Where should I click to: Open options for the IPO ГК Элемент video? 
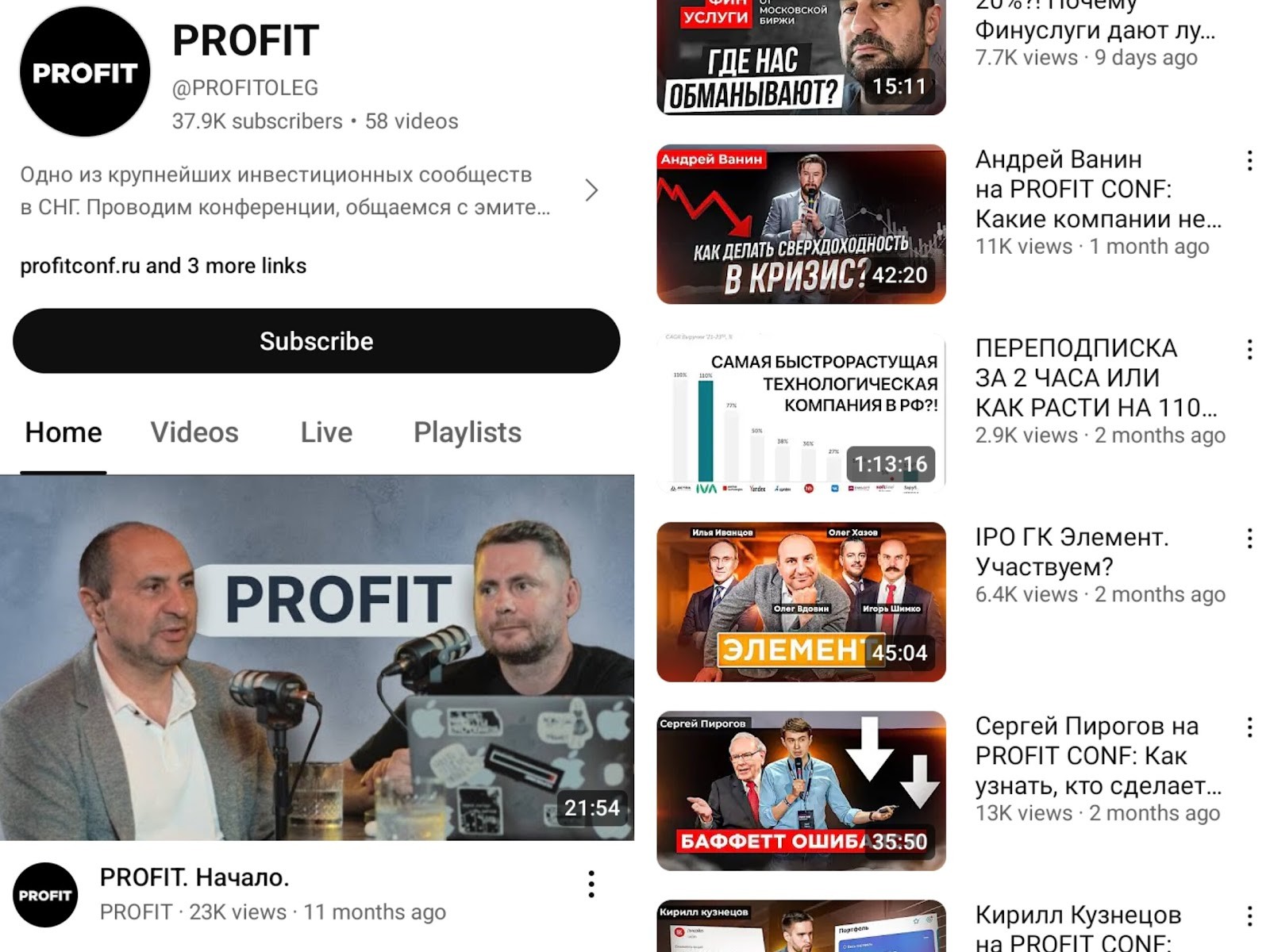coord(1249,539)
